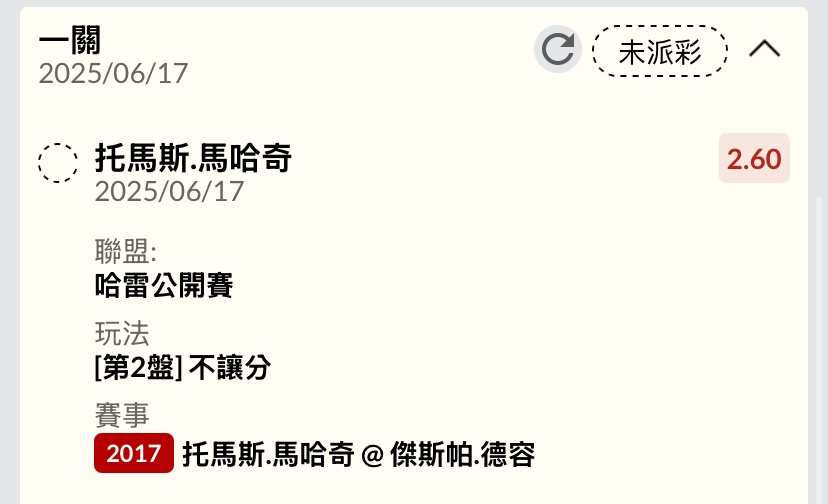Collapse the 一關 bet card
Viewport: 828px width, 504px height.
[765, 49]
